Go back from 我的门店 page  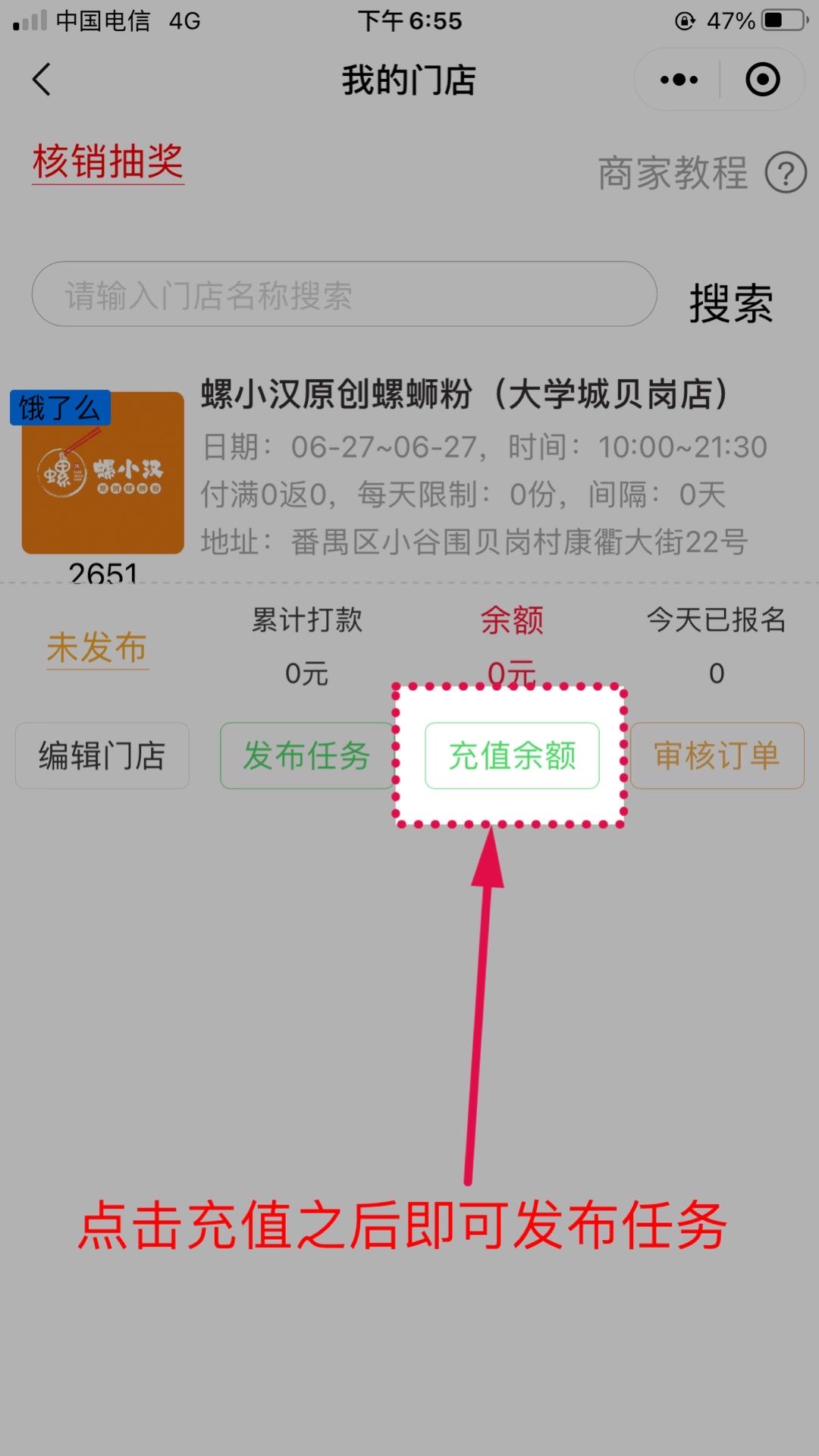tap(42, 80)
